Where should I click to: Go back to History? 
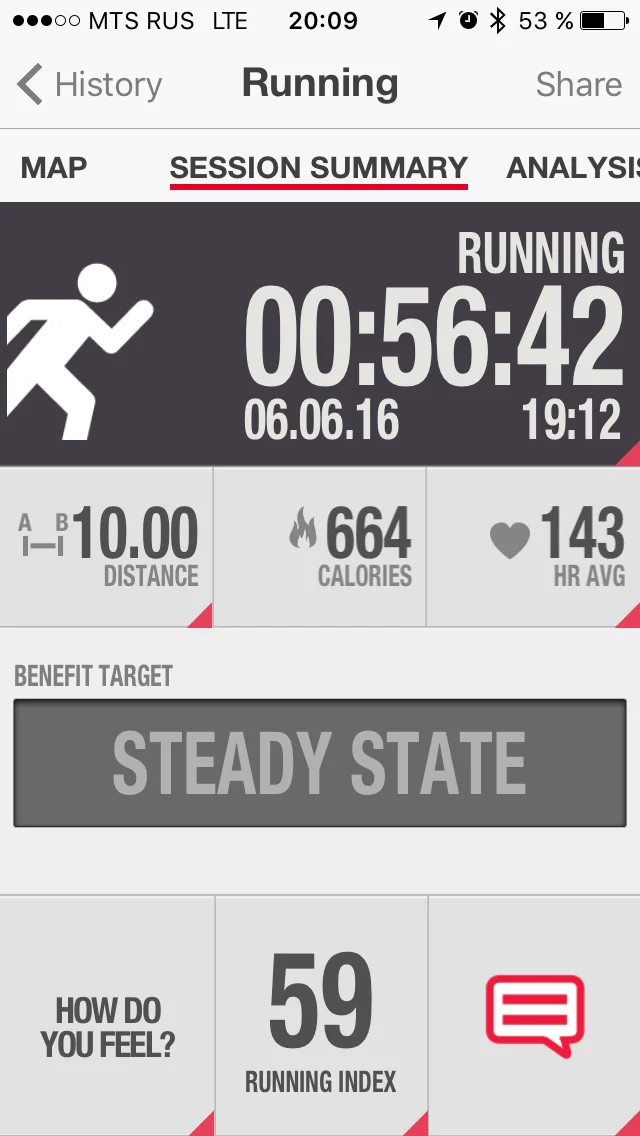point(90,85)
